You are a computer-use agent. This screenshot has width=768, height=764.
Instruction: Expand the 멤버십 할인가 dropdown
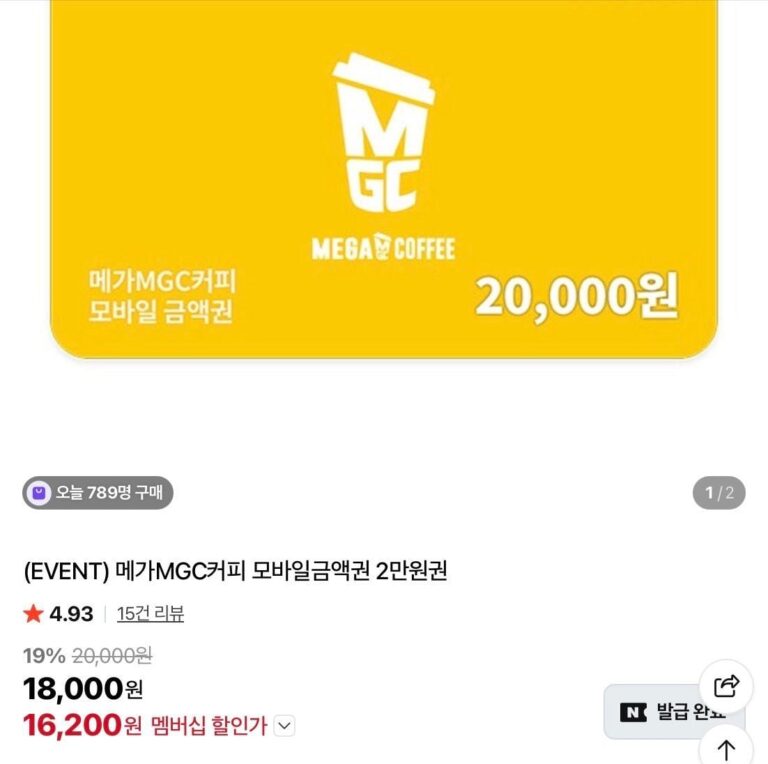[285, 726]
